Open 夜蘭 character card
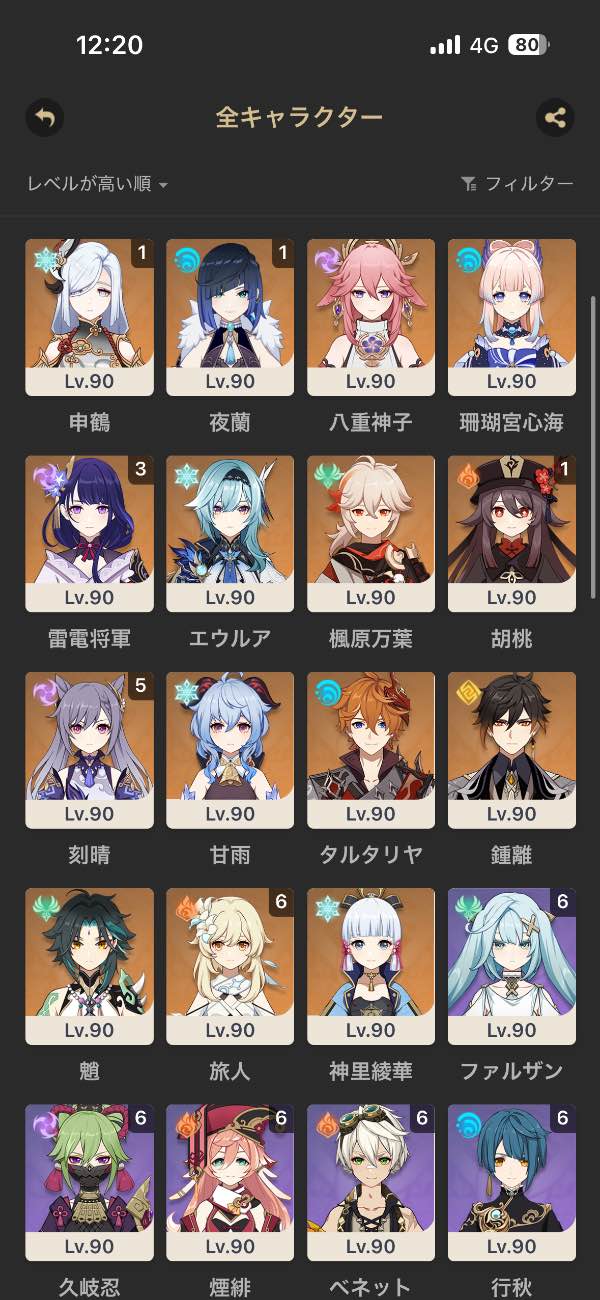Image resolution: width=600 pixels, height=1300 pixels. [x=230, y=317]
